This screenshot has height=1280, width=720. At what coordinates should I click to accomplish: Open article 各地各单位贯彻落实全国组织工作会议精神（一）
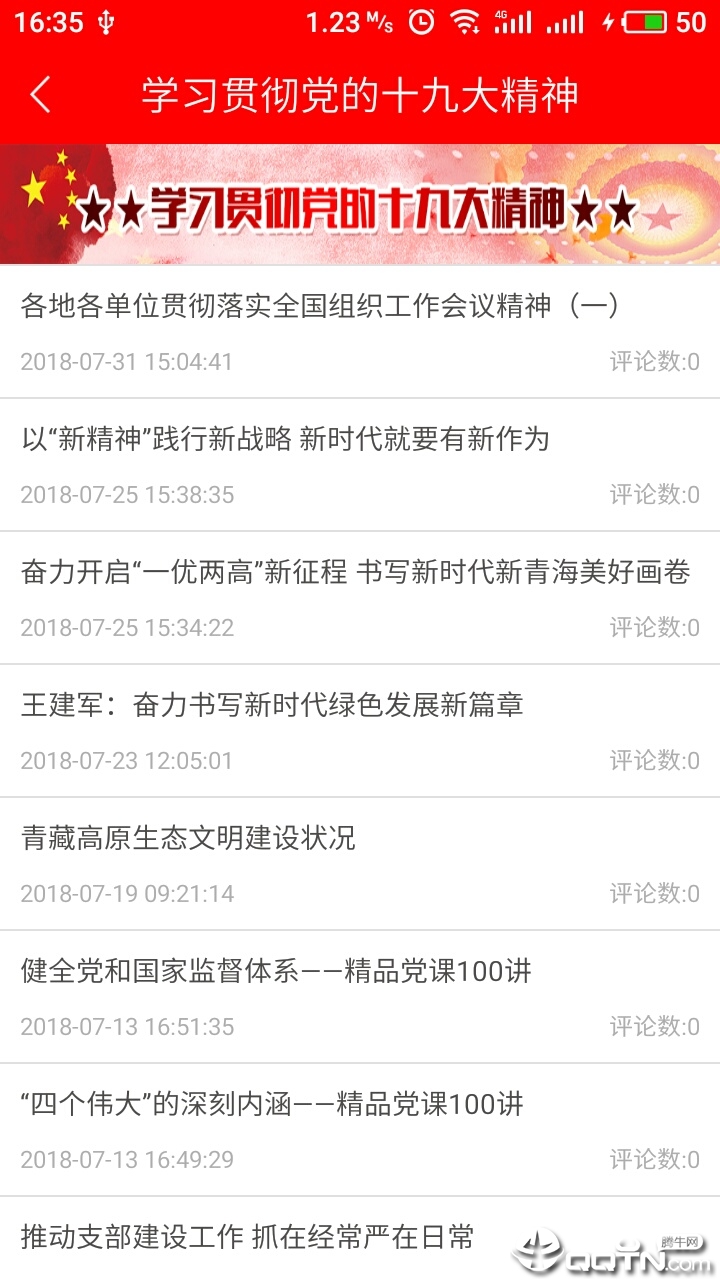point(320,307)
